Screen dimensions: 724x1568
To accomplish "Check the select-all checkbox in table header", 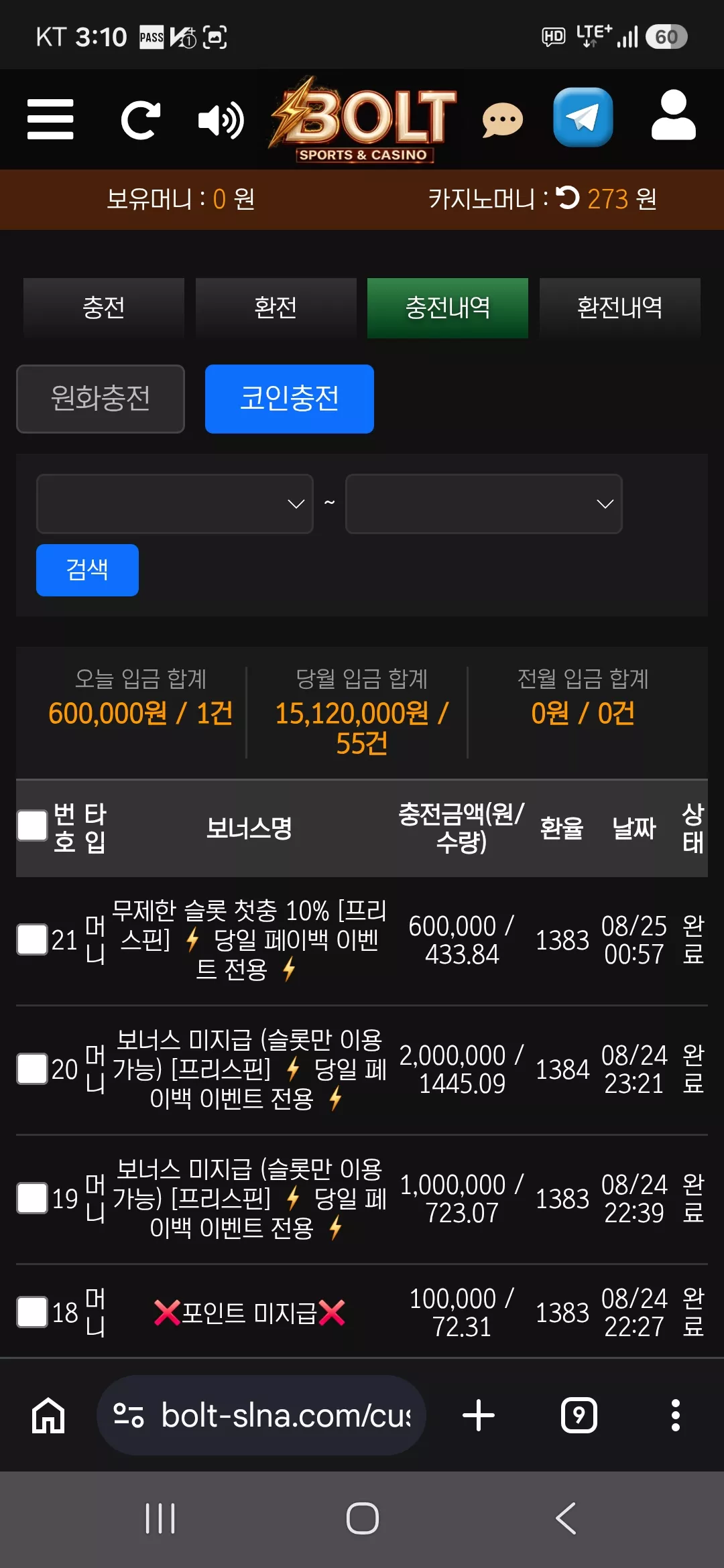I will click(32, 826).
